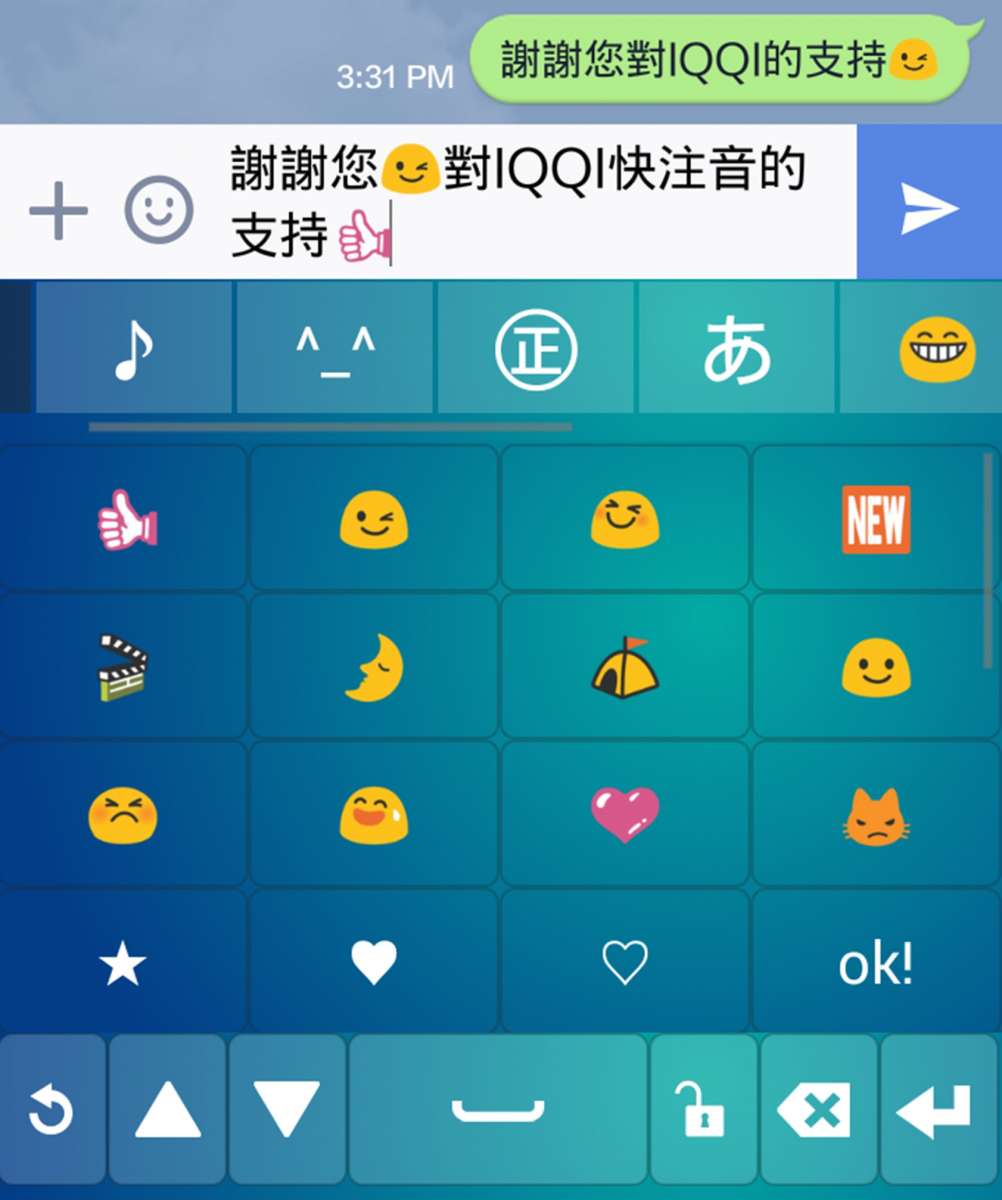Open the sticker smiley picker

click(158, 209)
